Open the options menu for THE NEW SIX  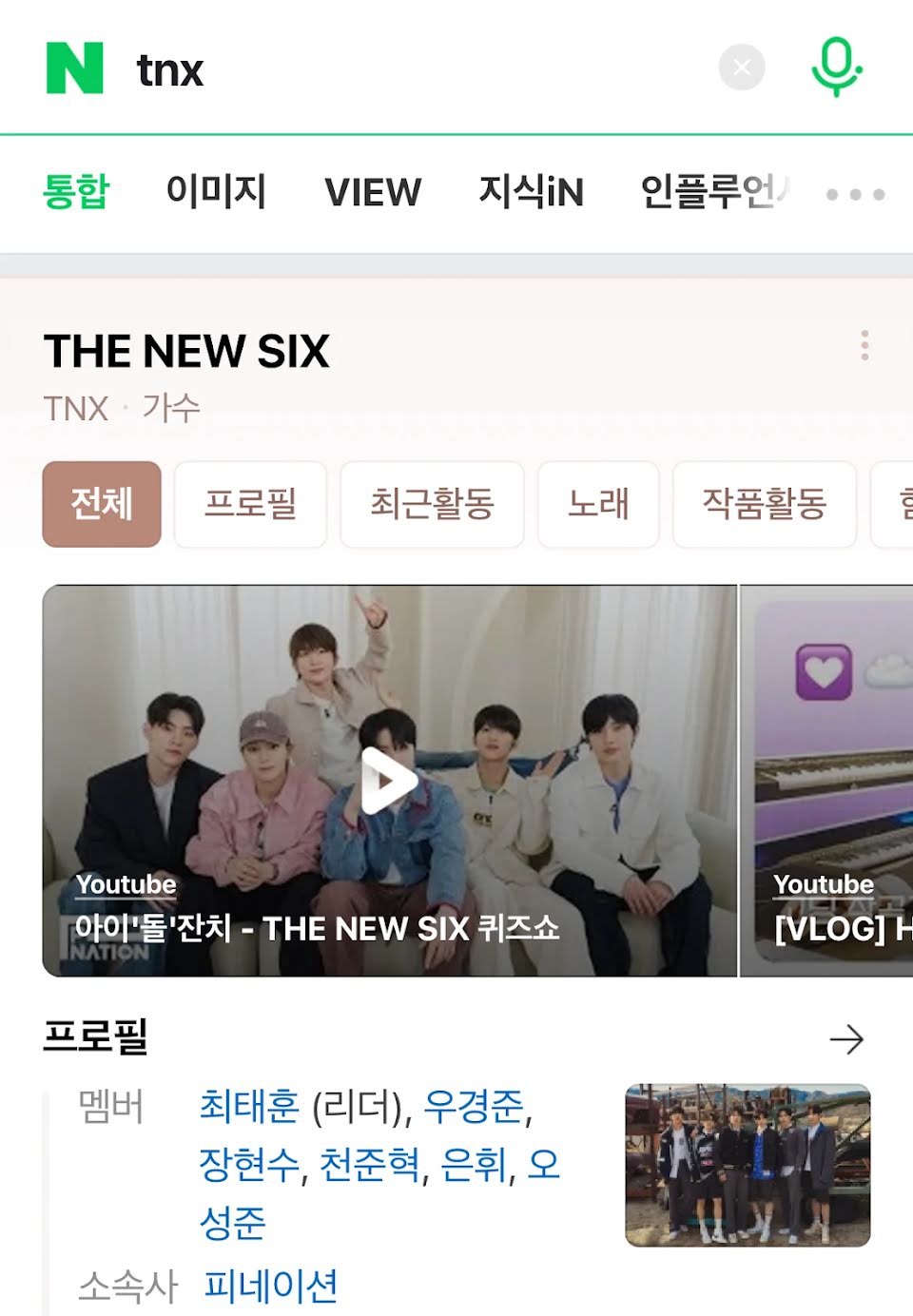(864, 345)
